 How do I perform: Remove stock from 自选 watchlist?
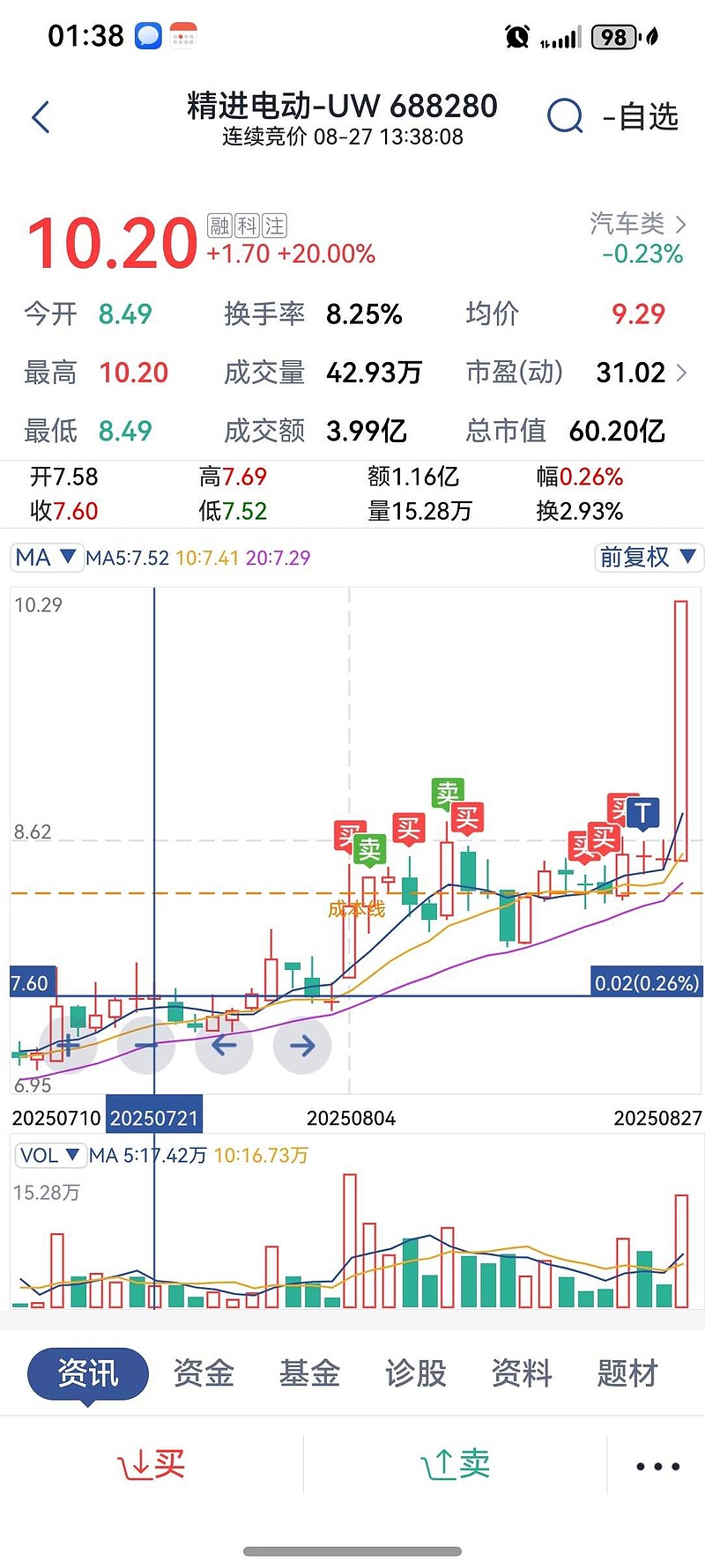click(641, 116)
